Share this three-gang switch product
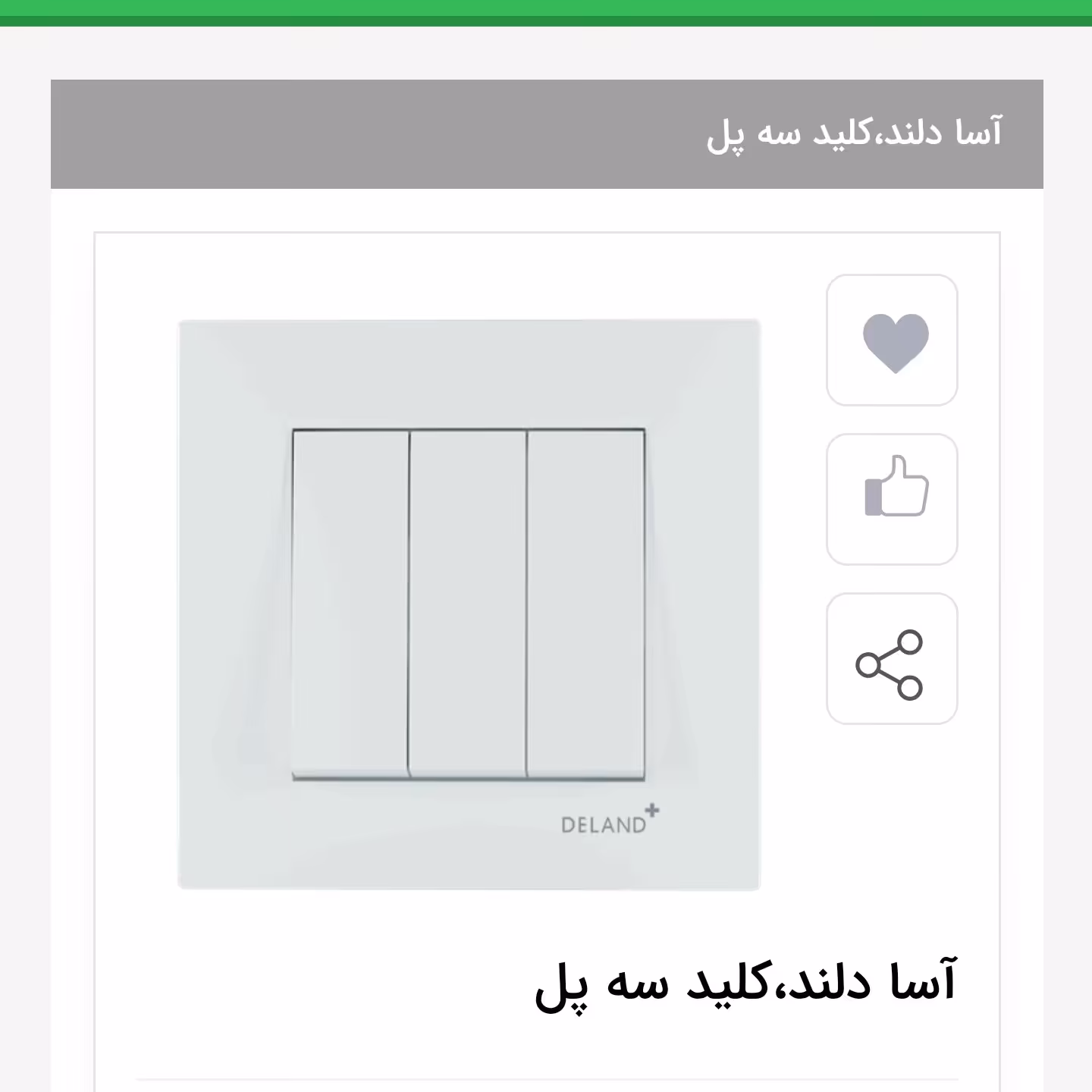 (892, 659)
